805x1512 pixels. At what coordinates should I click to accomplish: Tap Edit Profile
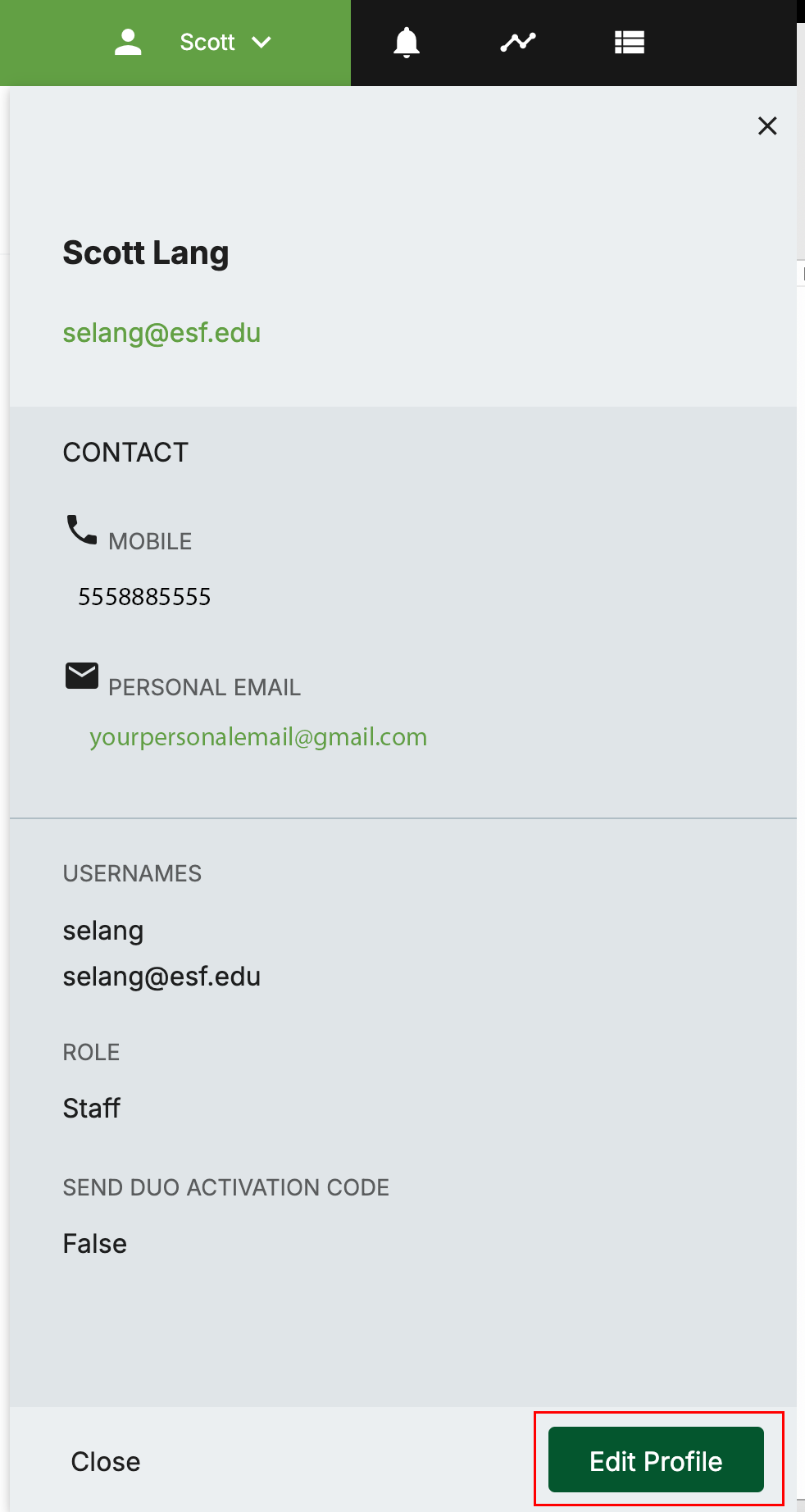(x=656, y=1461)
